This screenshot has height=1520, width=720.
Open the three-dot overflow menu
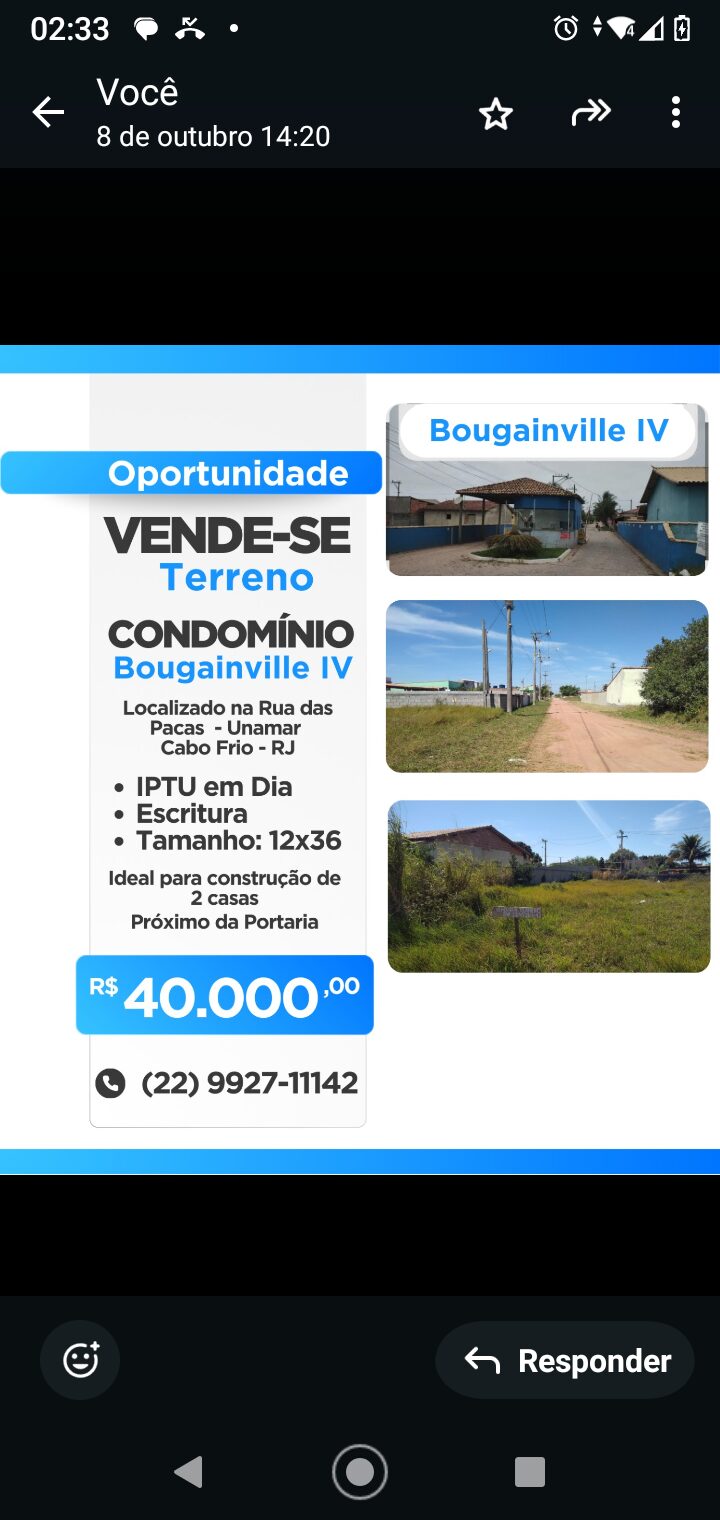[675, 112]
